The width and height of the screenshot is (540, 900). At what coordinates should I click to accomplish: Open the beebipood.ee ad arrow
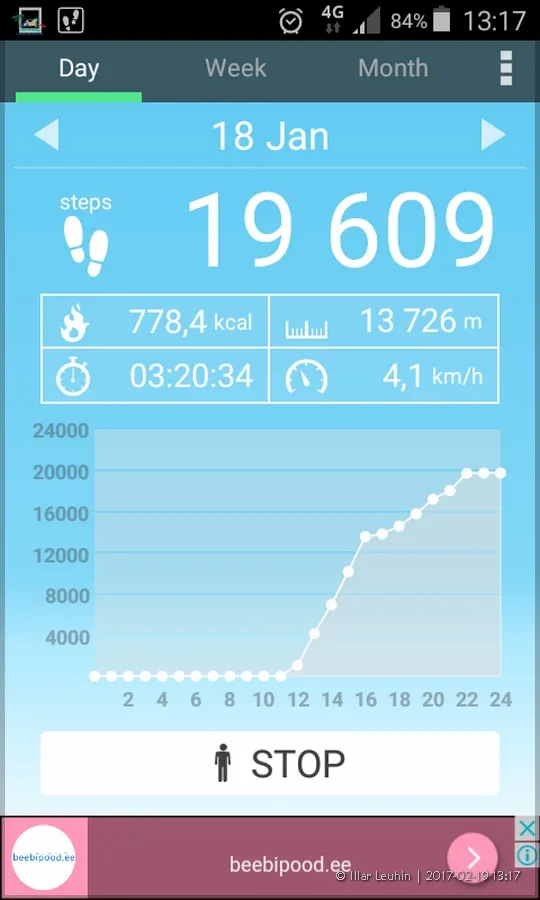tap(473, 858)
